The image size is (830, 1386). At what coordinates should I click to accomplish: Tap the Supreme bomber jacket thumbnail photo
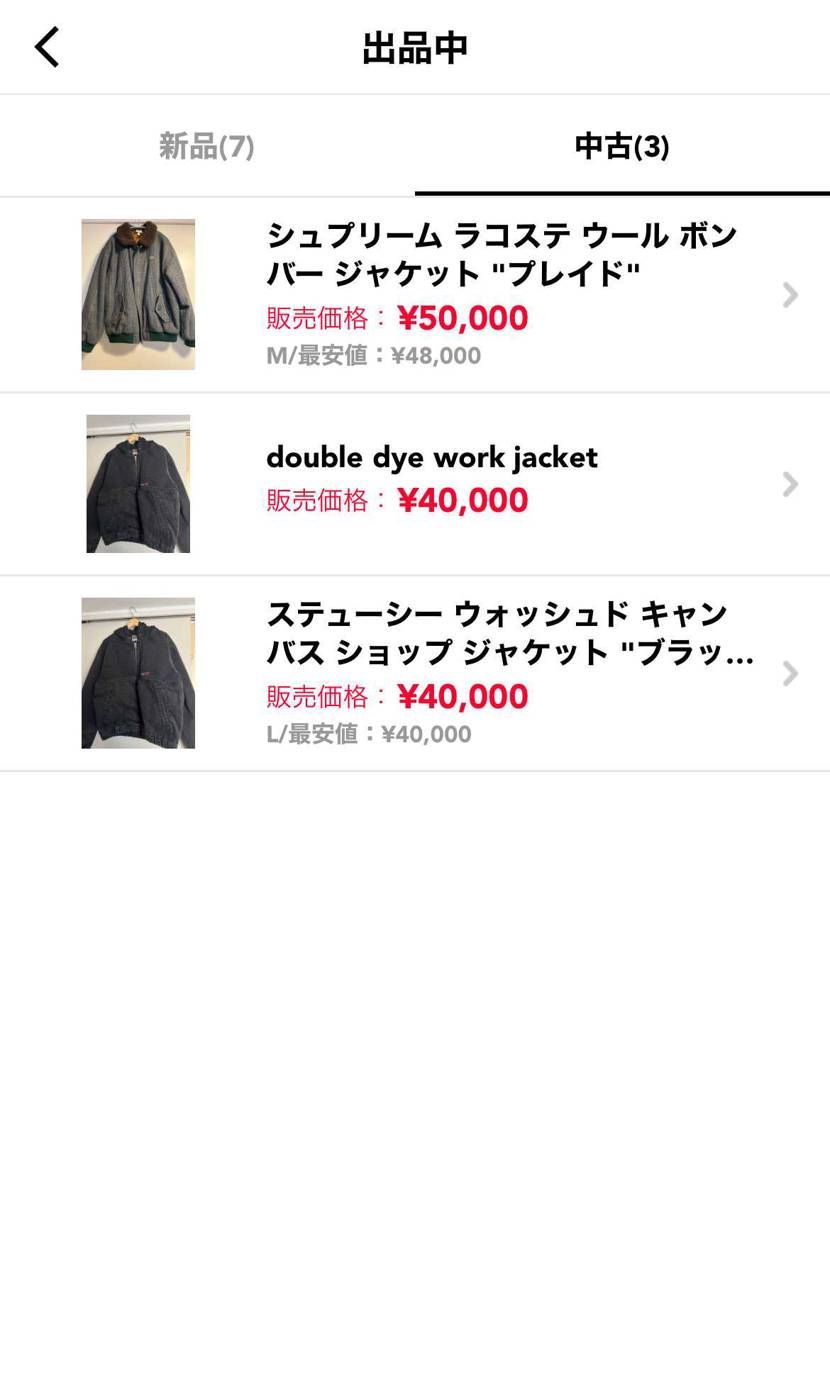[x=138, y=295]
